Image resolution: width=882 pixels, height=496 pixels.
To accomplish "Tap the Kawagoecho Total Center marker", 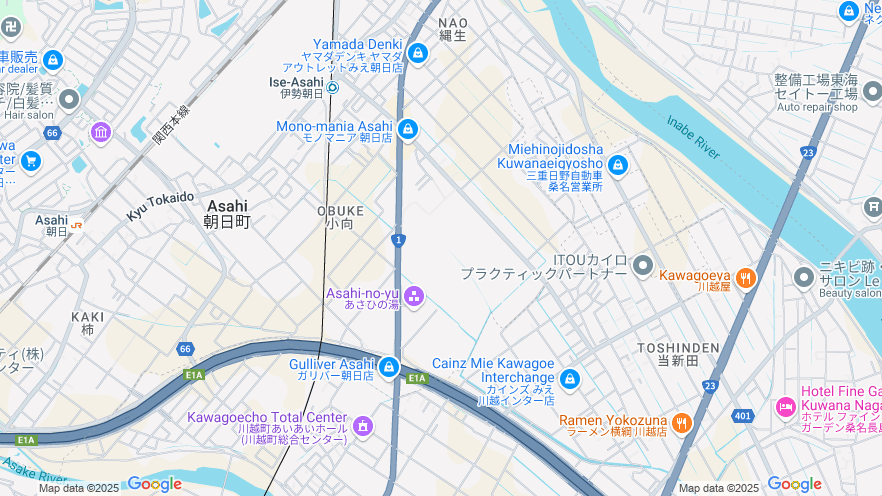I will [362, 426].
